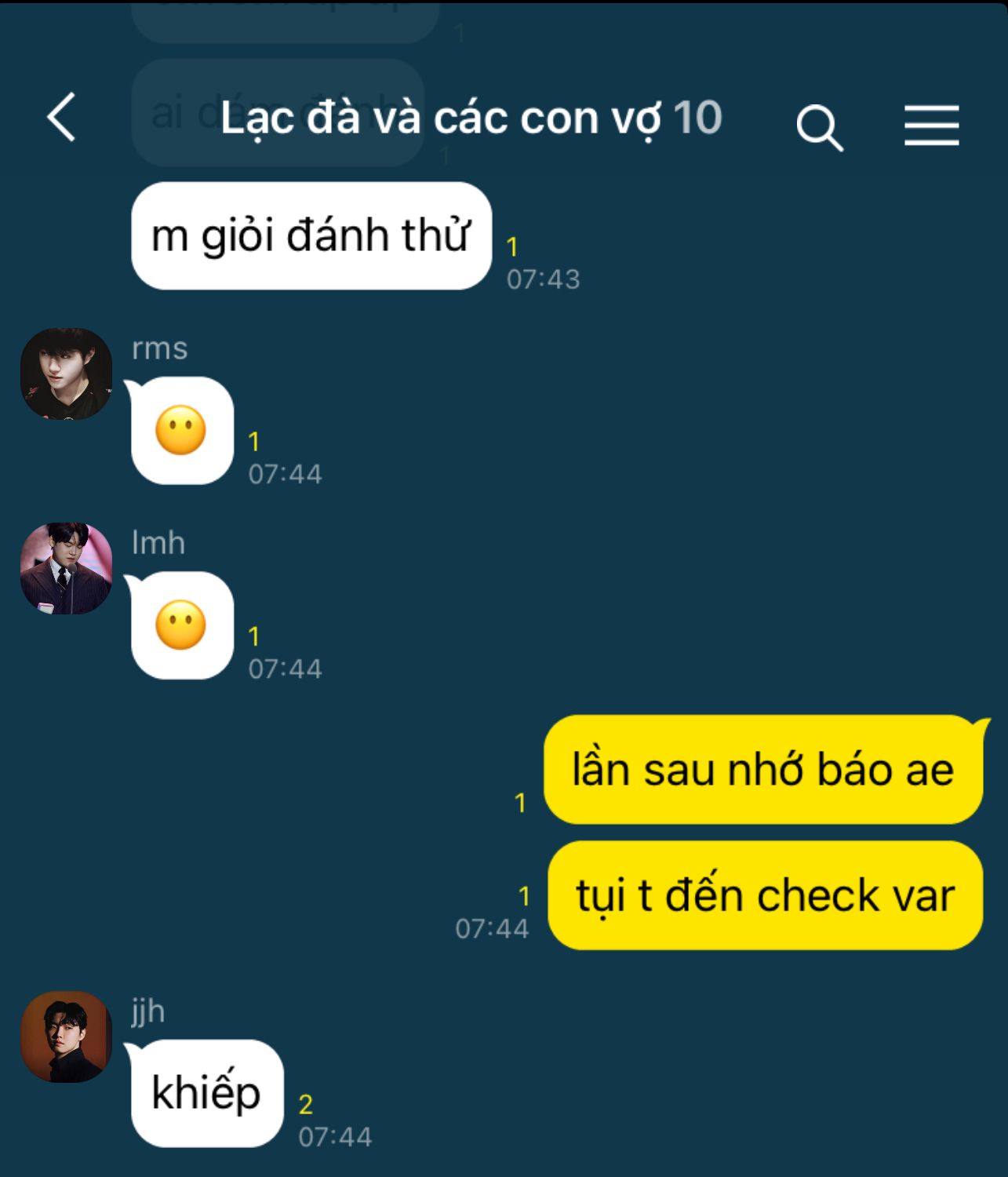Open the chat room hamburger menu
Image resolution: width=1008 pixels, height=1177 pixels.
tap(931, 126)
